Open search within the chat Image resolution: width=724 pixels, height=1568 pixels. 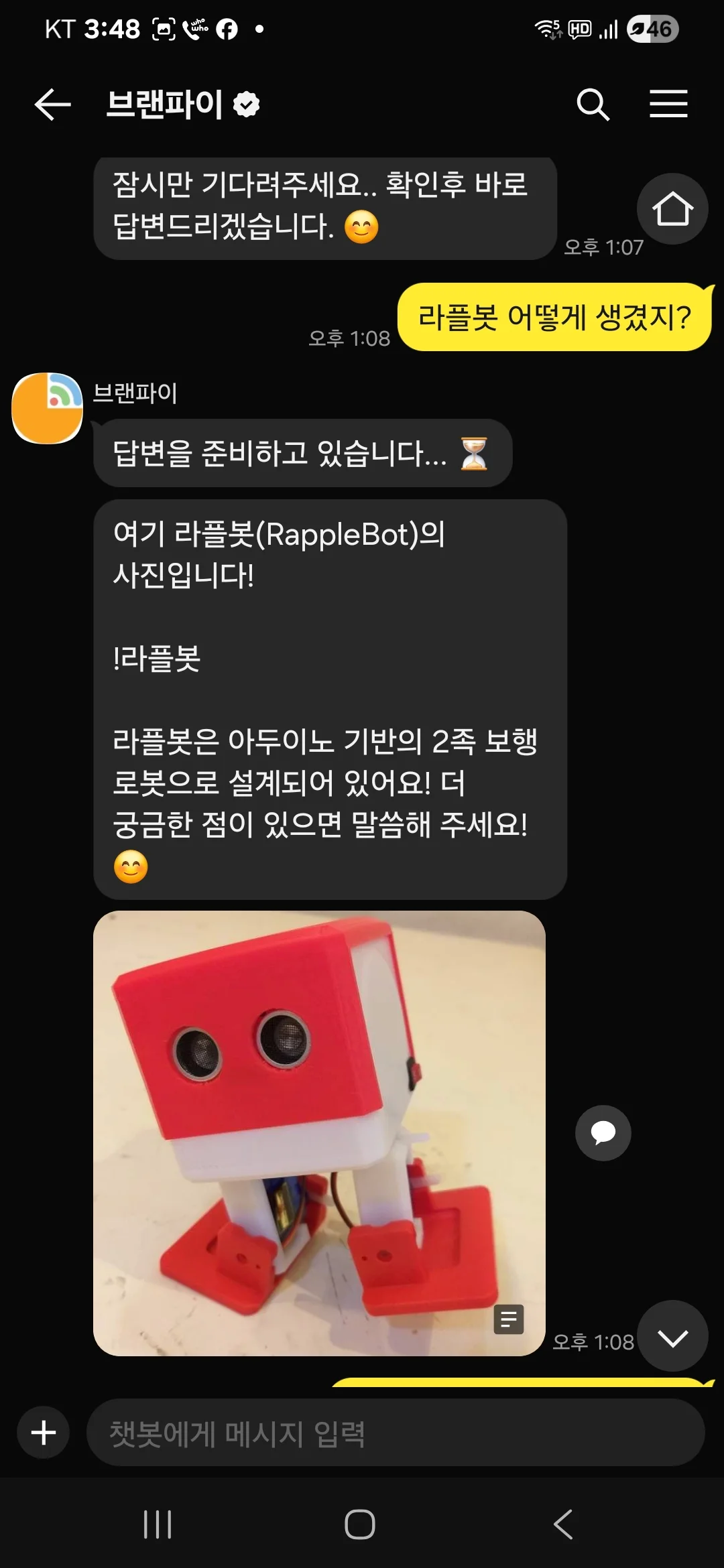coord(593,104)
